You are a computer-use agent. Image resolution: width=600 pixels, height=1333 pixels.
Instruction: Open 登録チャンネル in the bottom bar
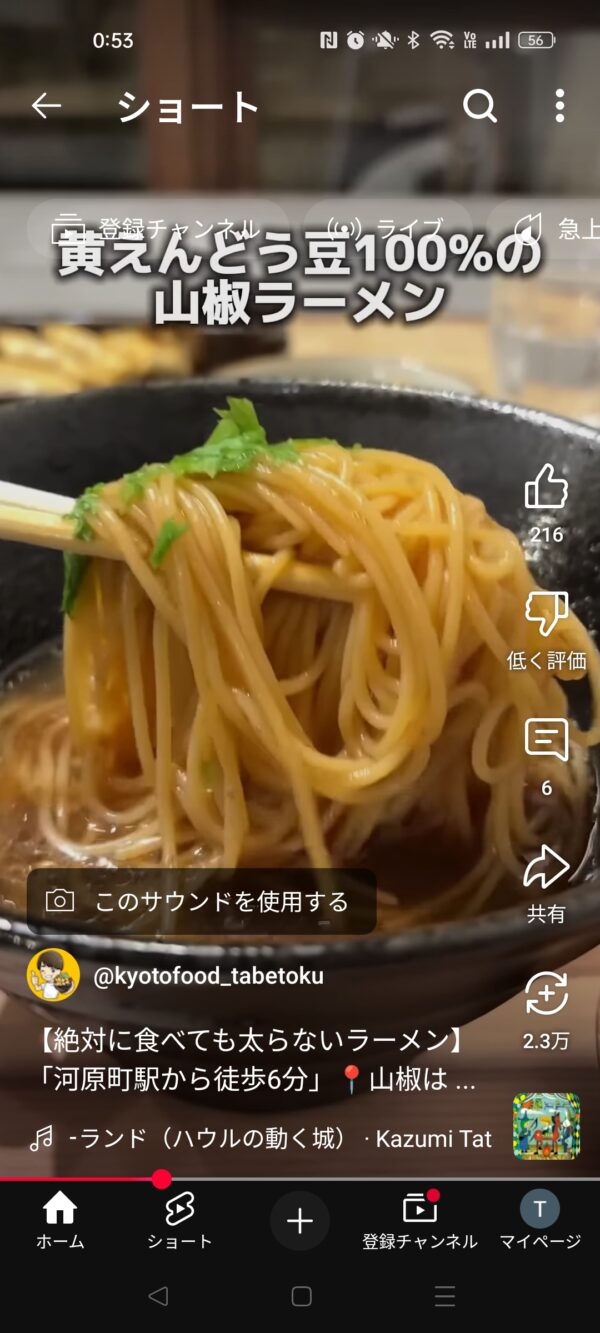(420, 1221)
